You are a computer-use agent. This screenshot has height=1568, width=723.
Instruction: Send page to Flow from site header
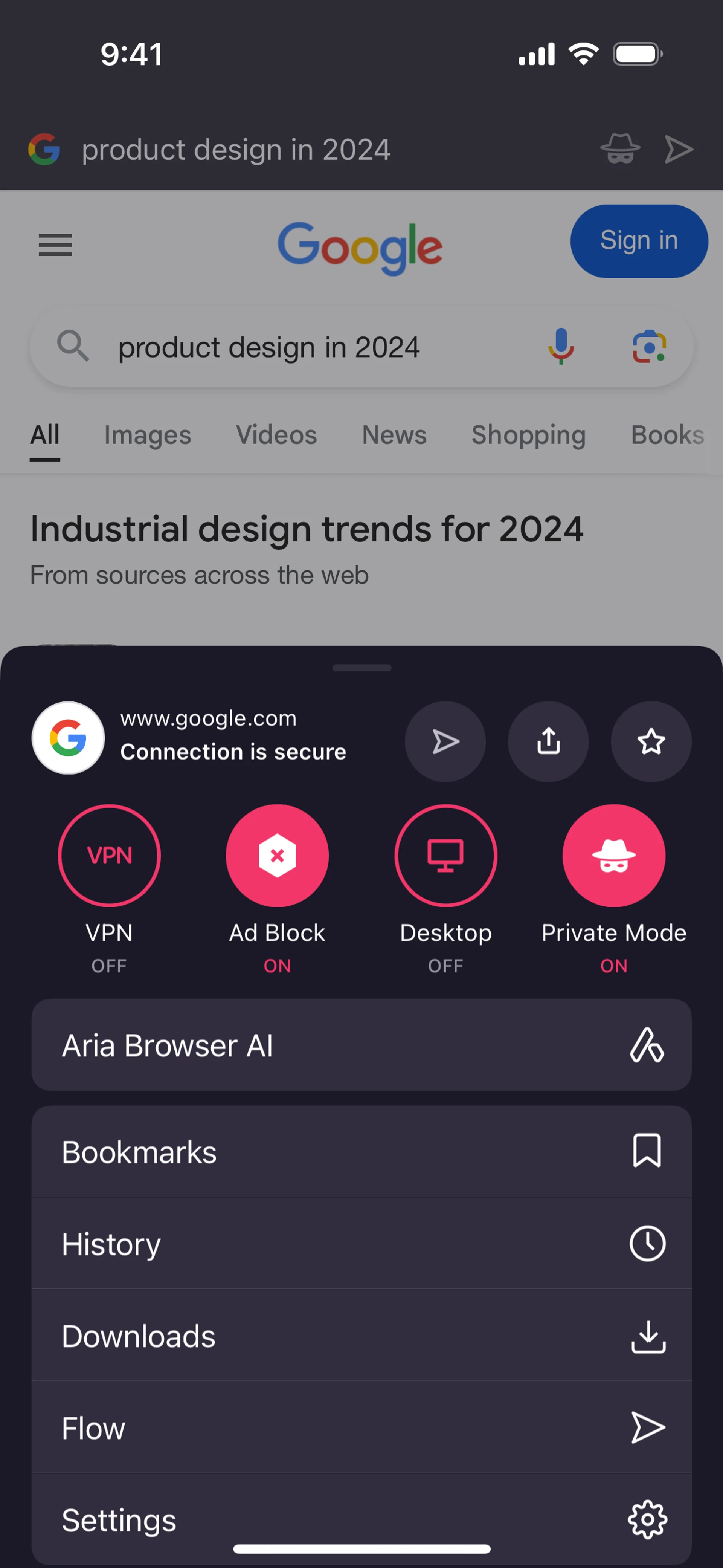tap(445, 741)
